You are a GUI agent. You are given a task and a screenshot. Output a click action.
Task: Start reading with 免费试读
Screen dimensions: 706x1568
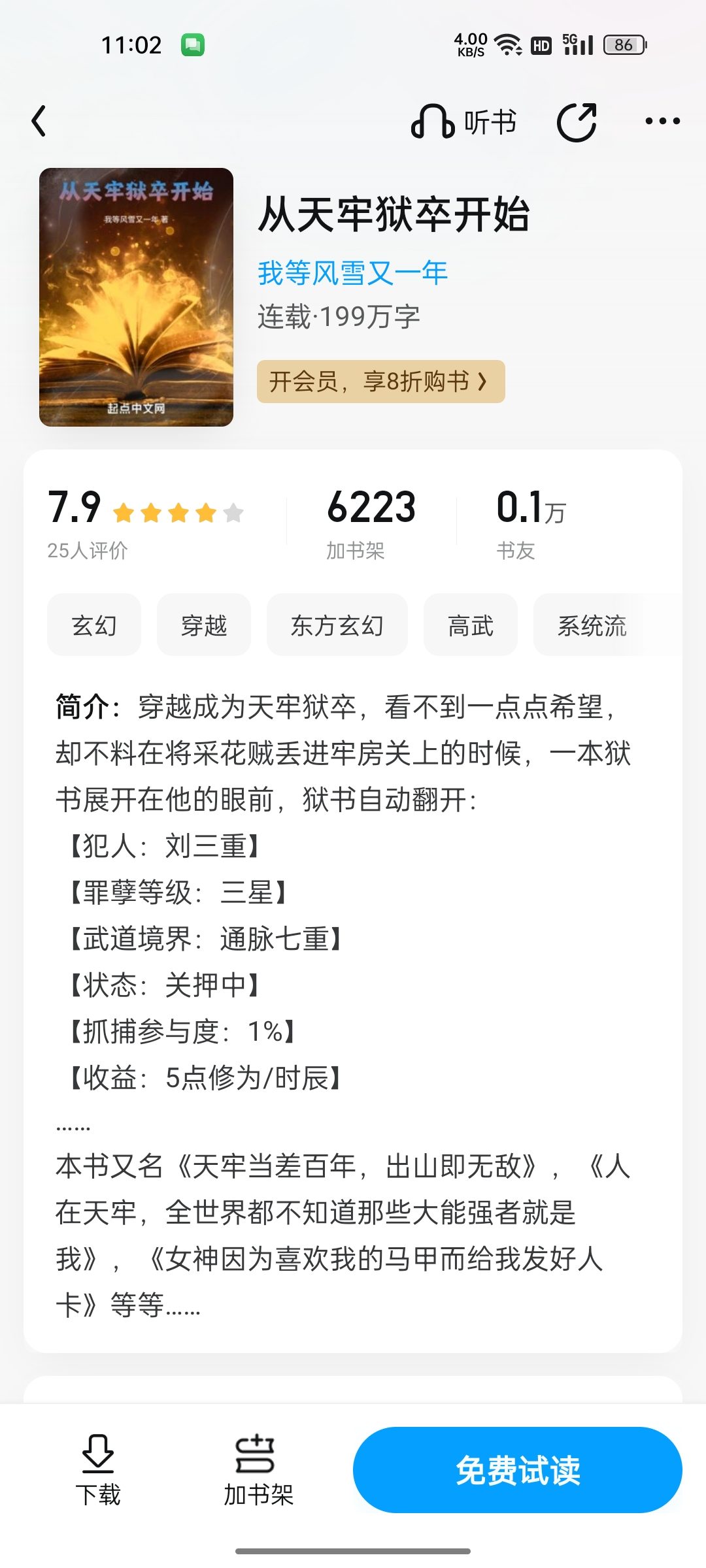[518, 1470]
